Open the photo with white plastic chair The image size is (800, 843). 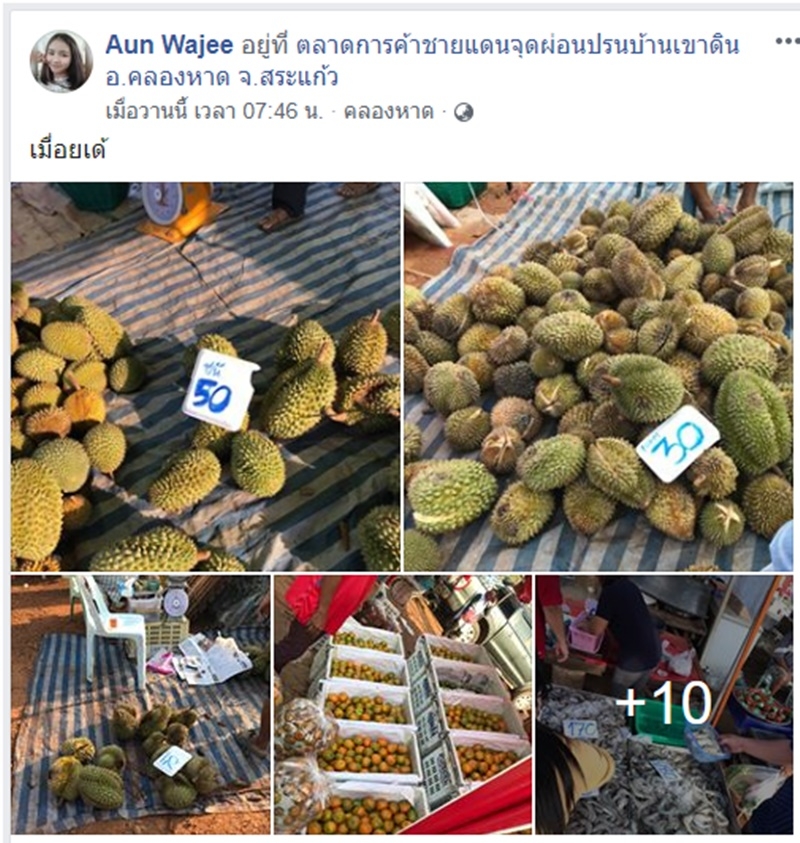coord(140,704)
